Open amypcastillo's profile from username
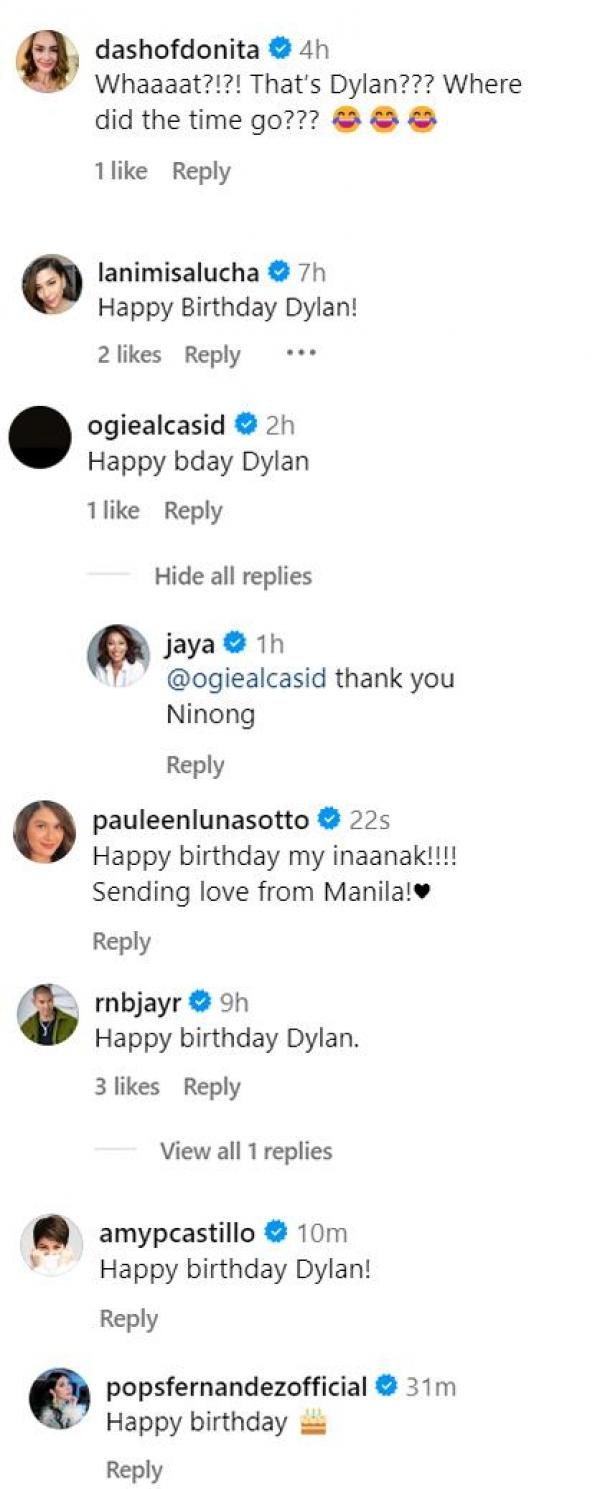600x1489 pixels. click(x=177, y=1233)
